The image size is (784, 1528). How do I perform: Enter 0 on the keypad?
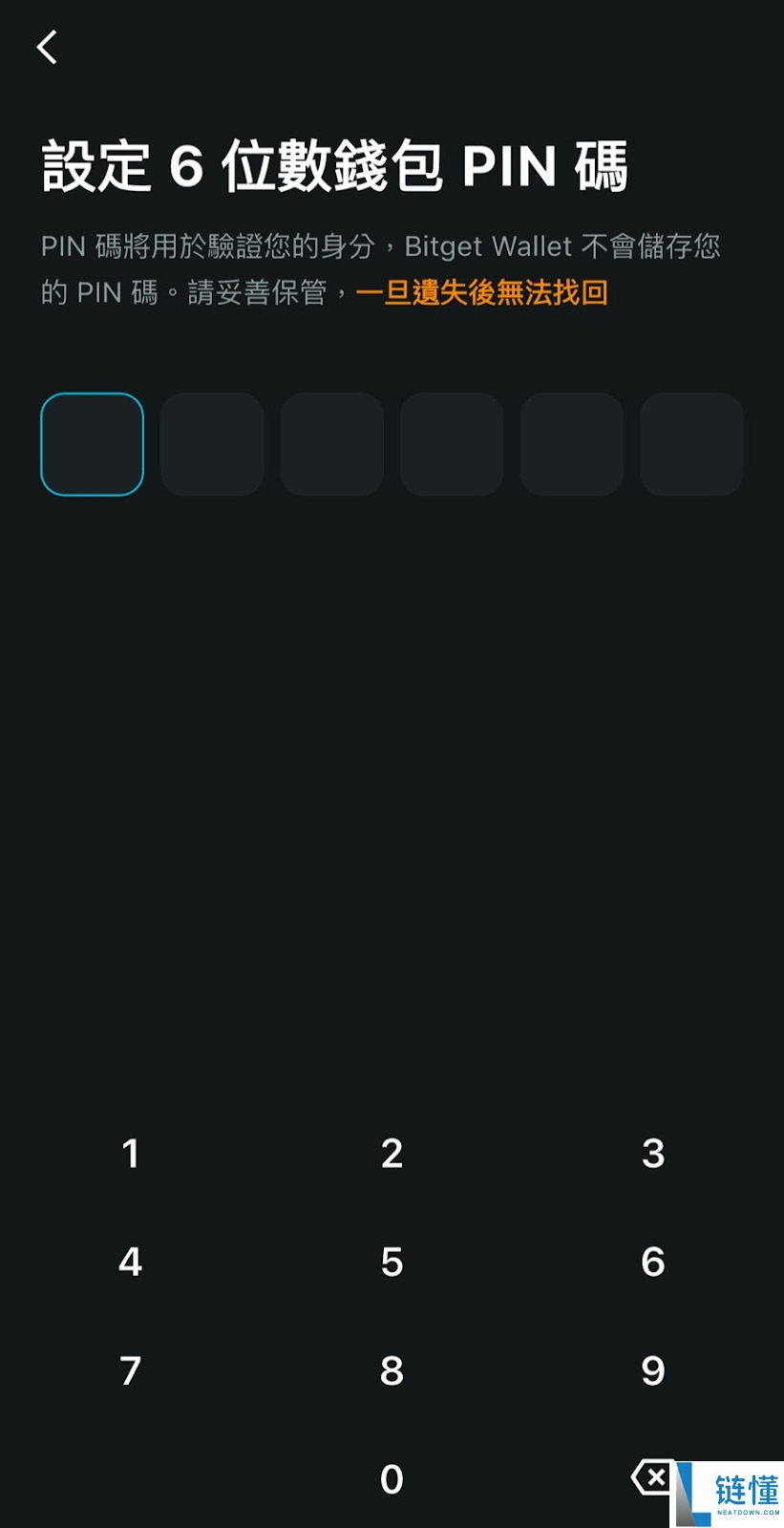(x=392, y=1479)
